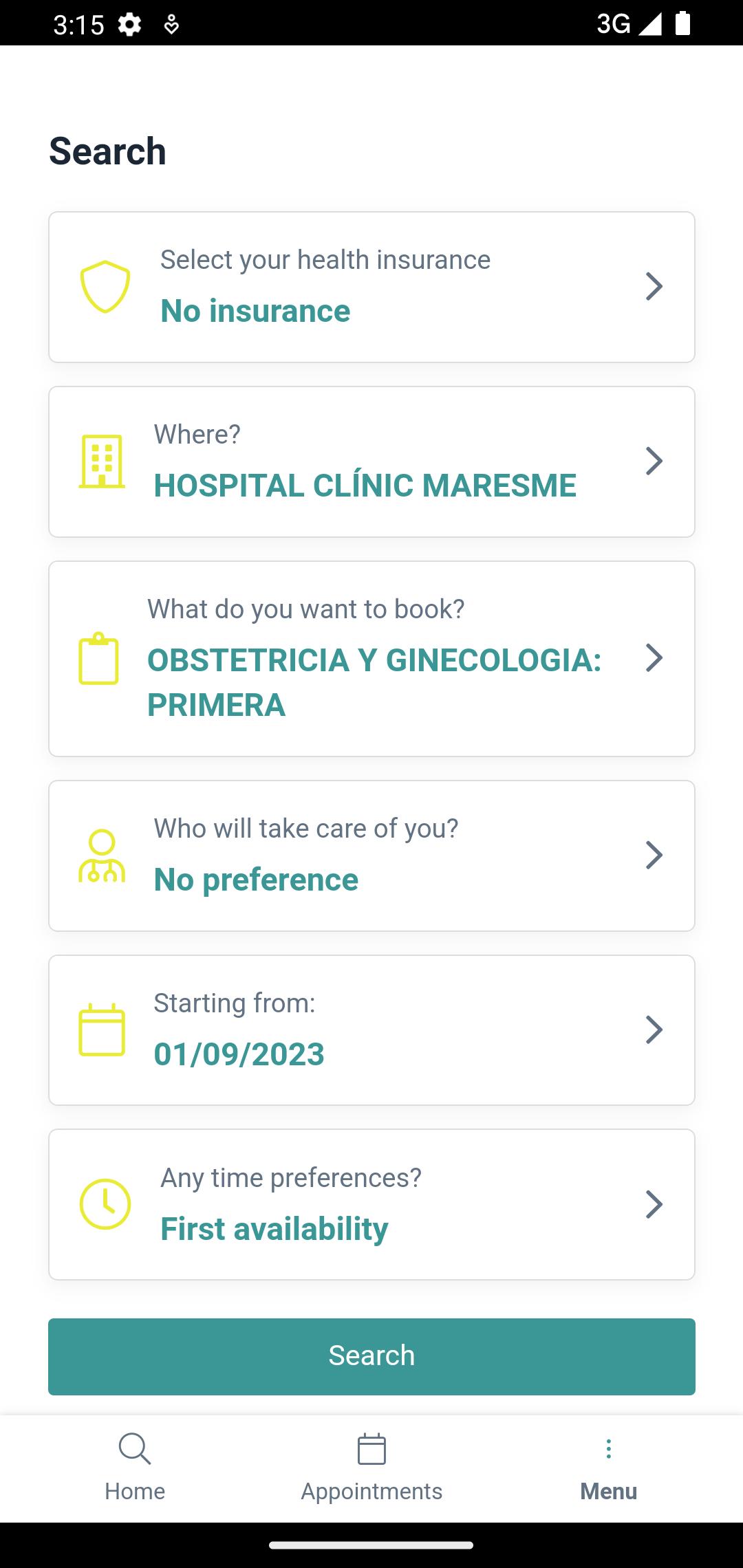The image size is (743, 1568).
Task: Choose who will take care of you
Action: click(371, 856)
